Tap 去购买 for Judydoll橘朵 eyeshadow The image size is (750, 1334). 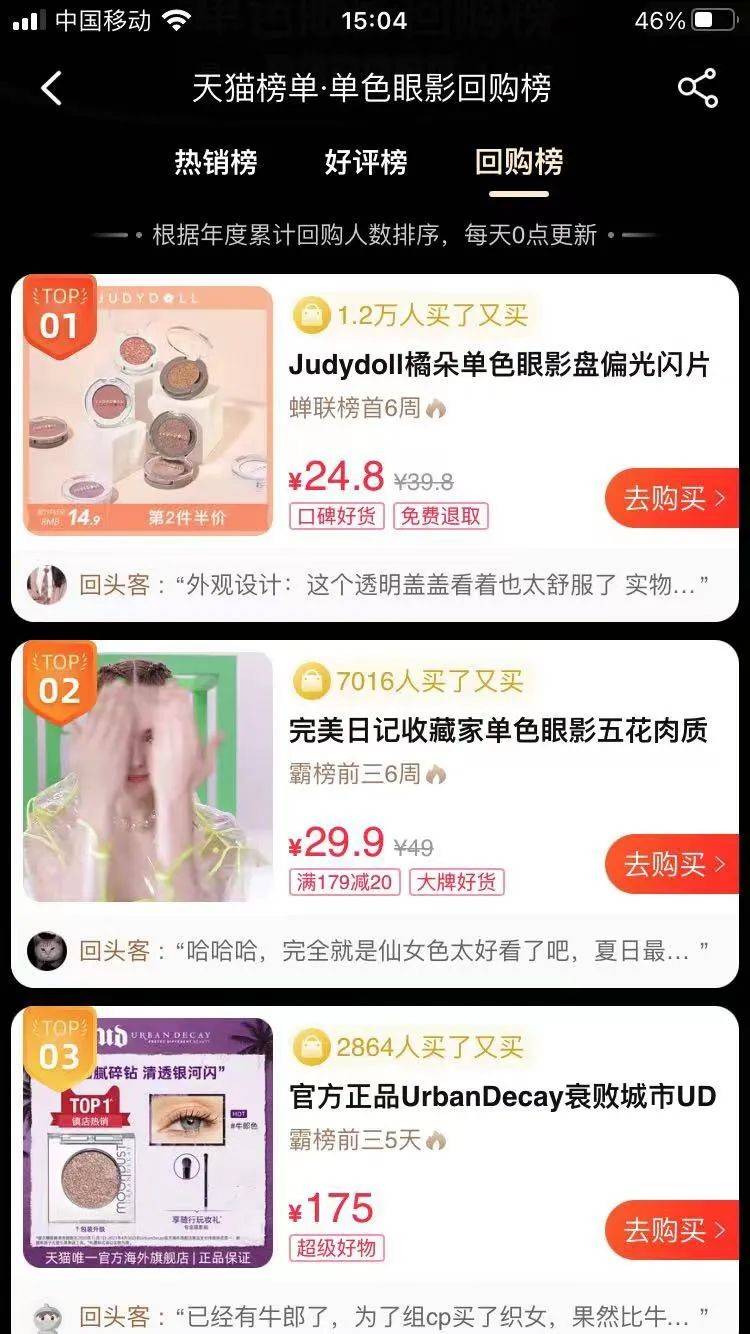[x=672, y=498]
